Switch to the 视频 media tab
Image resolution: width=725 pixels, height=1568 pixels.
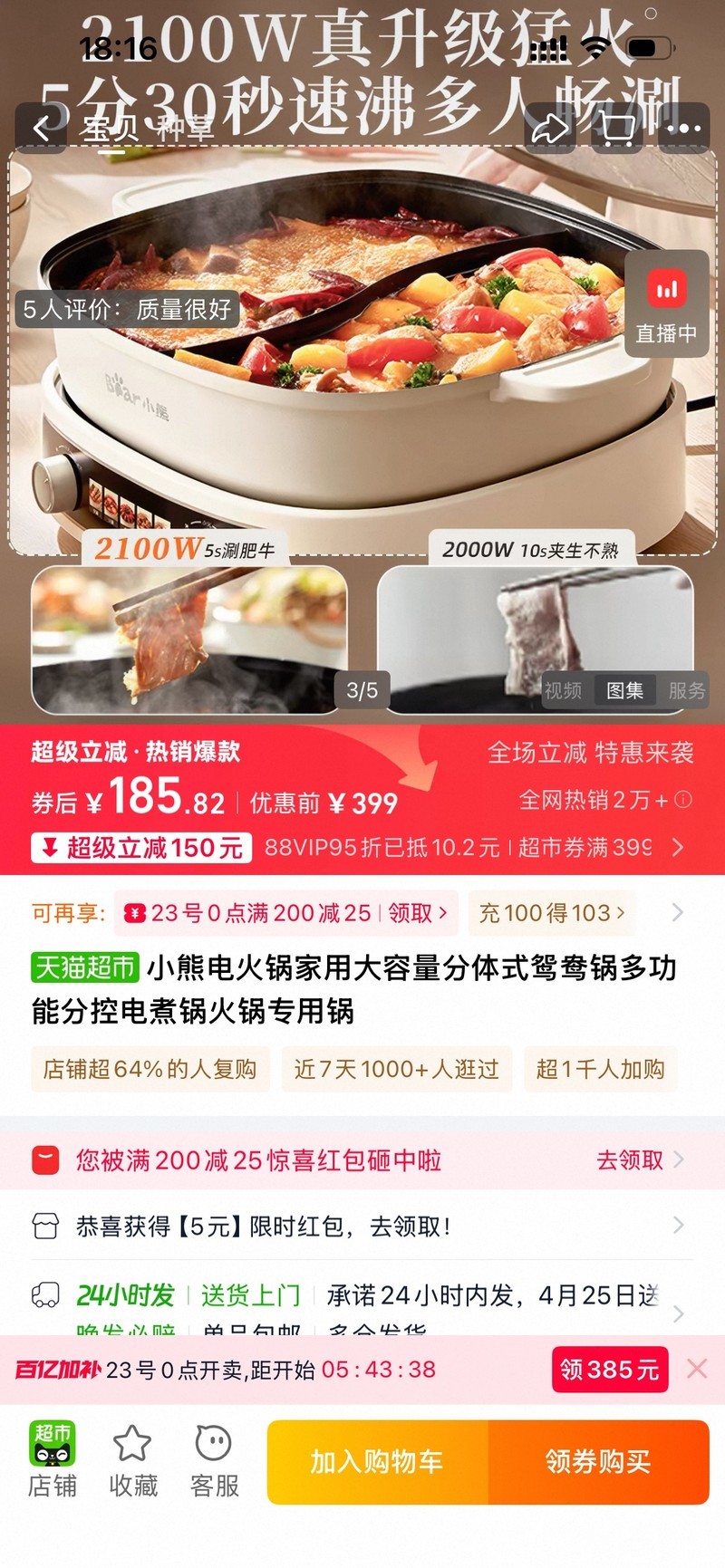[563, 691]
